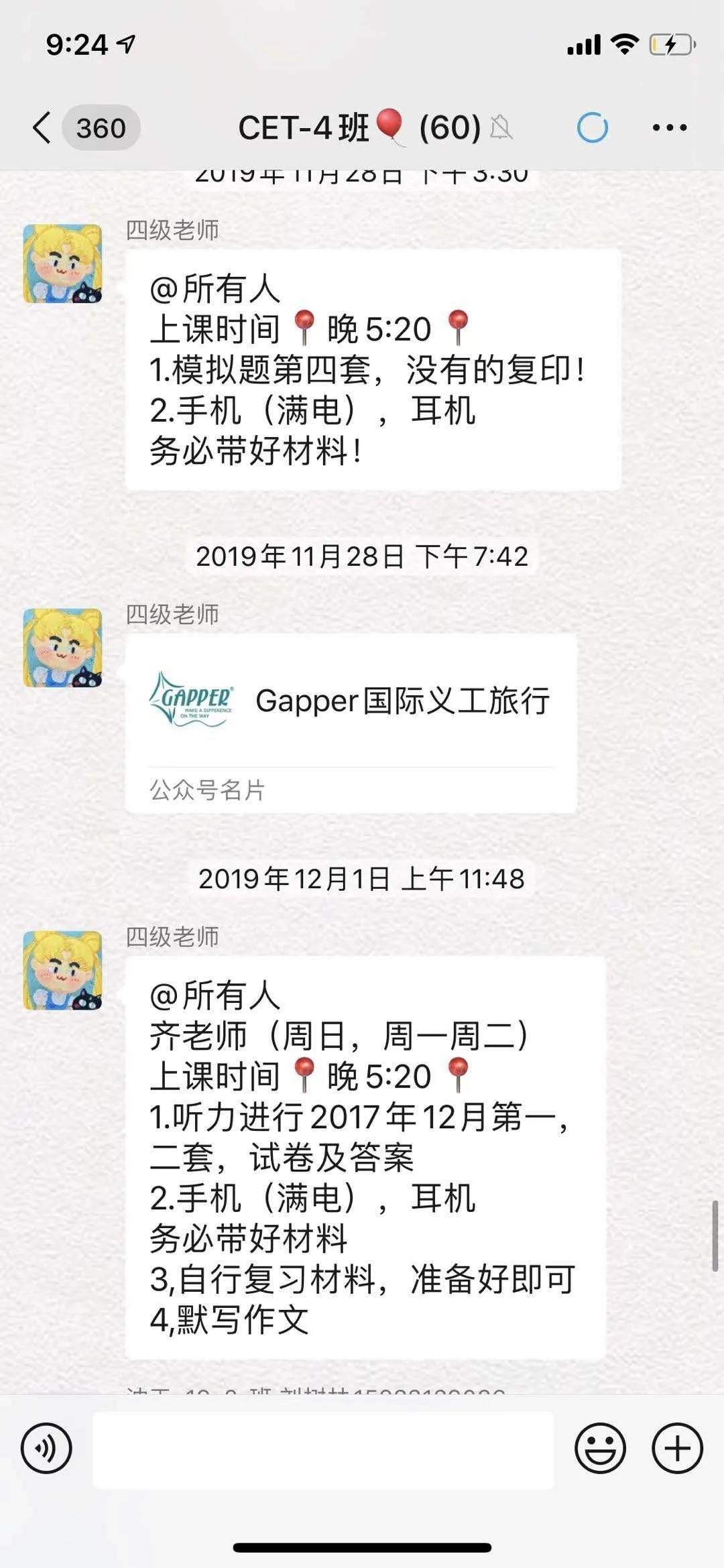This screenshot has height=1568, width=724.
Task: Open the Gapper国际义工旅行 official account card
Action: tap(351, 723)
